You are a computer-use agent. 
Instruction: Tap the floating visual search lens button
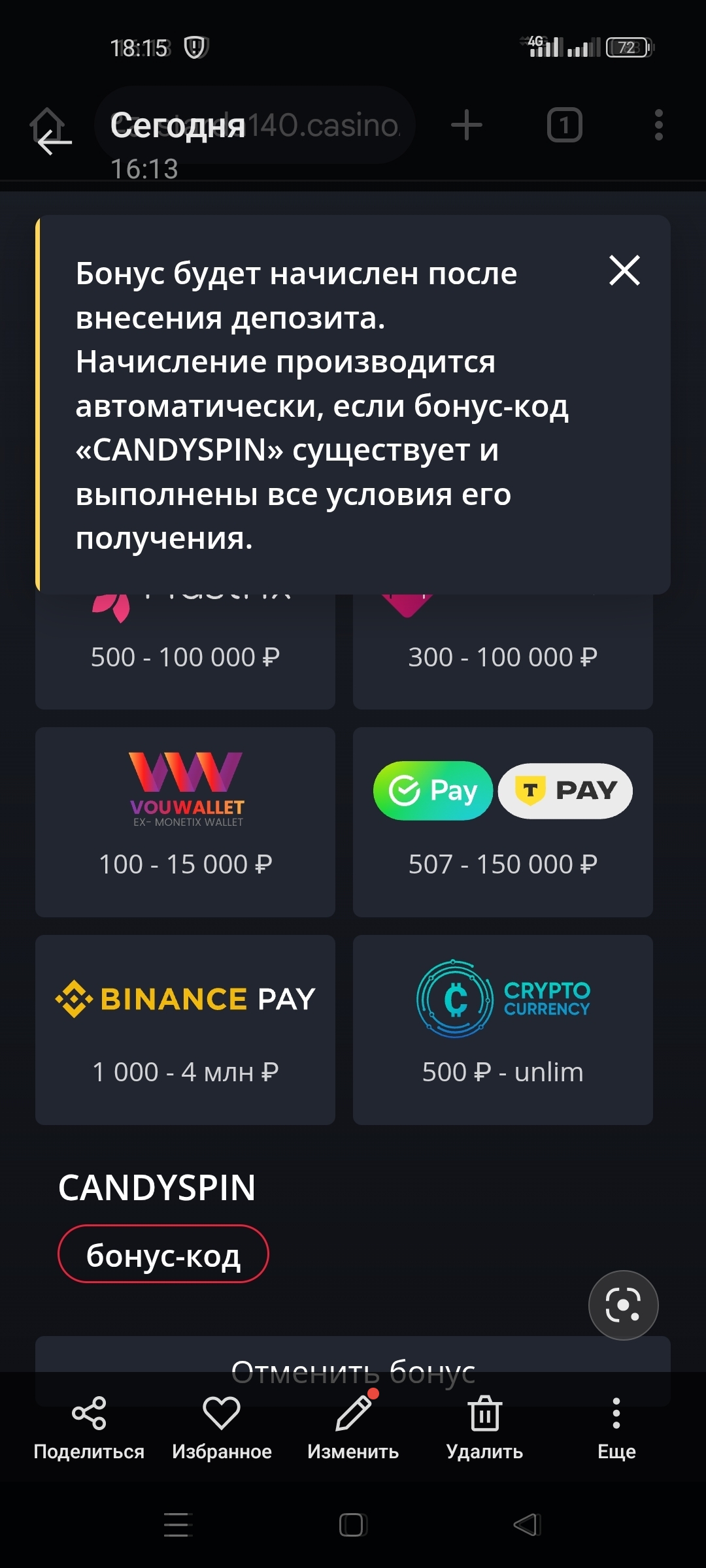623,1305
